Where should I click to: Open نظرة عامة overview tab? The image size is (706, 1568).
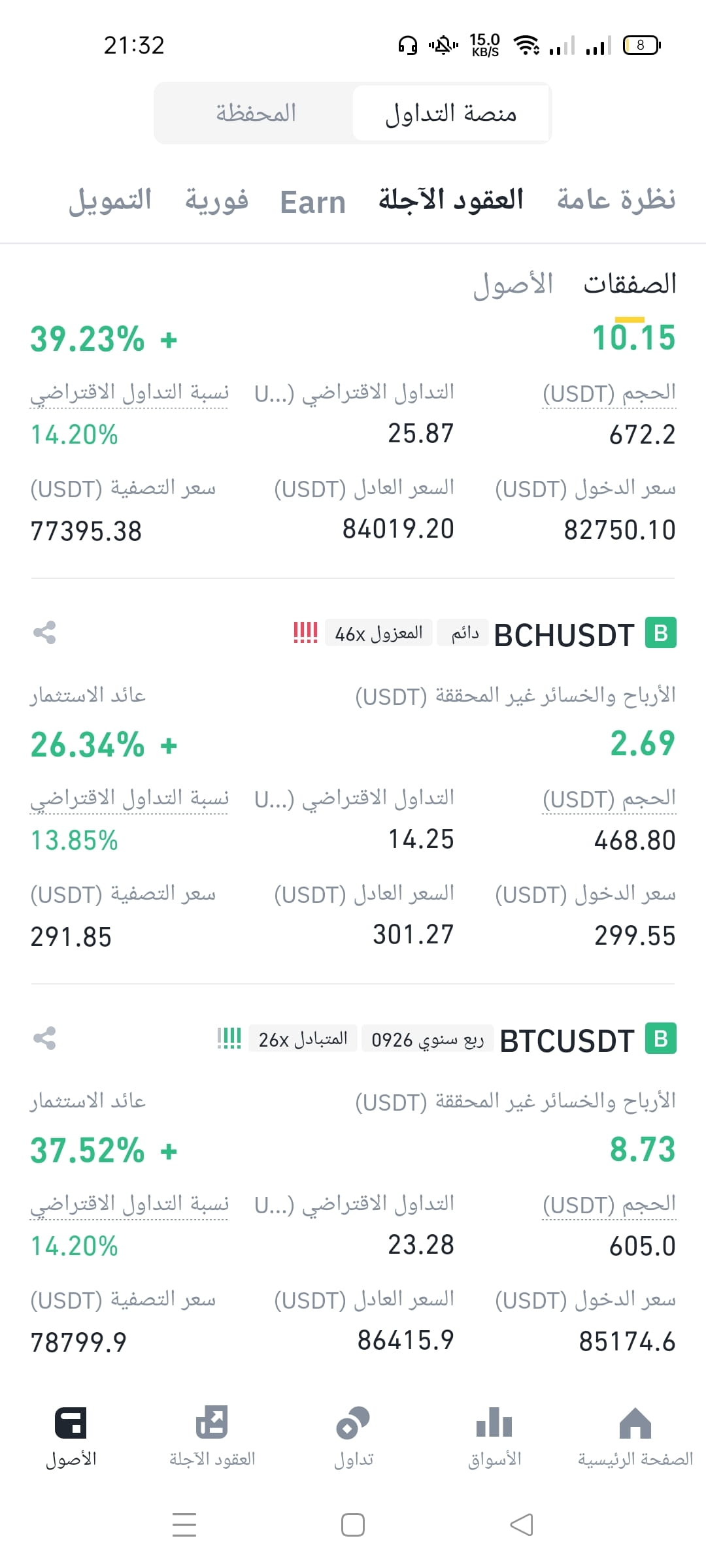pyautogui.click(x=616, y=200)
